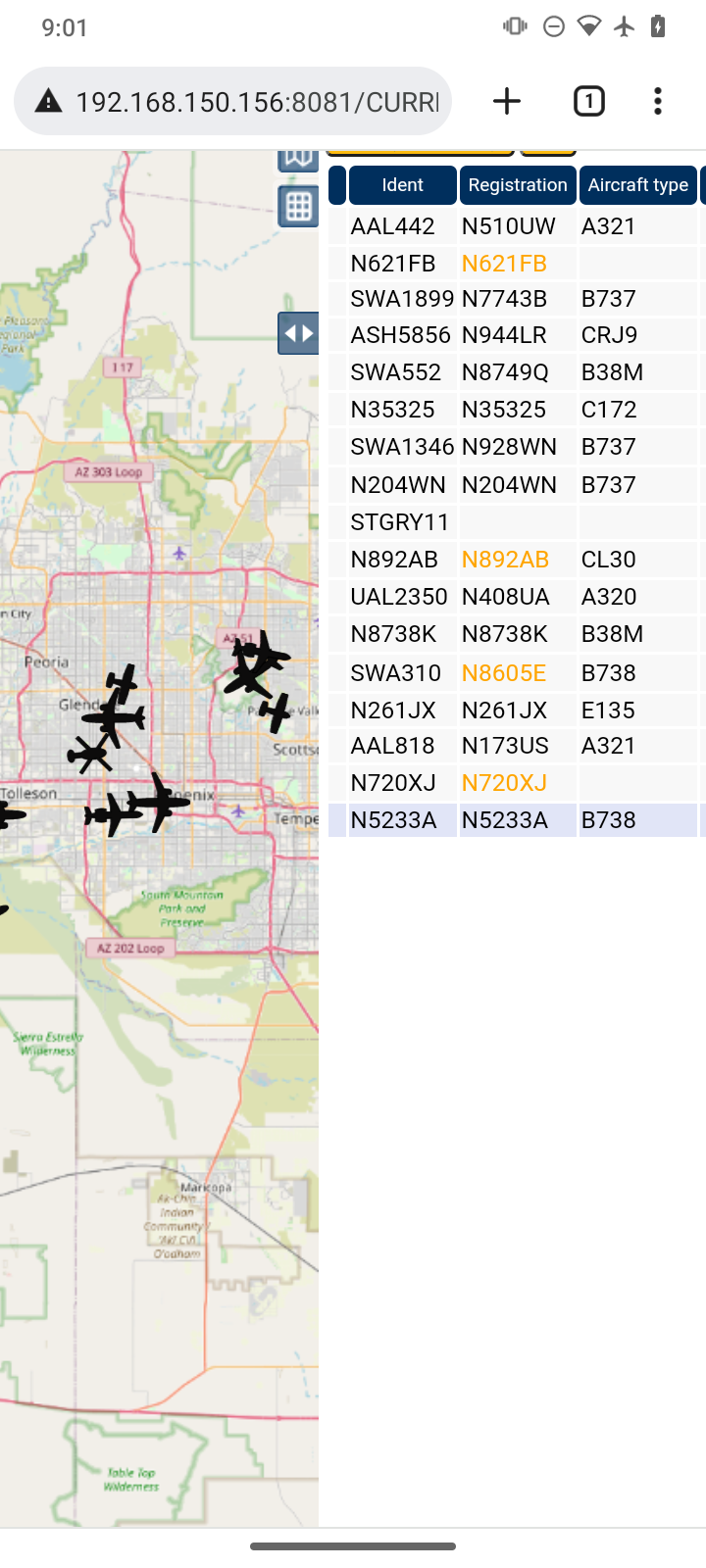The width and height of the screenshot is (706, 1568).
Task: Open the tab switcher
Action: point(588,101)
